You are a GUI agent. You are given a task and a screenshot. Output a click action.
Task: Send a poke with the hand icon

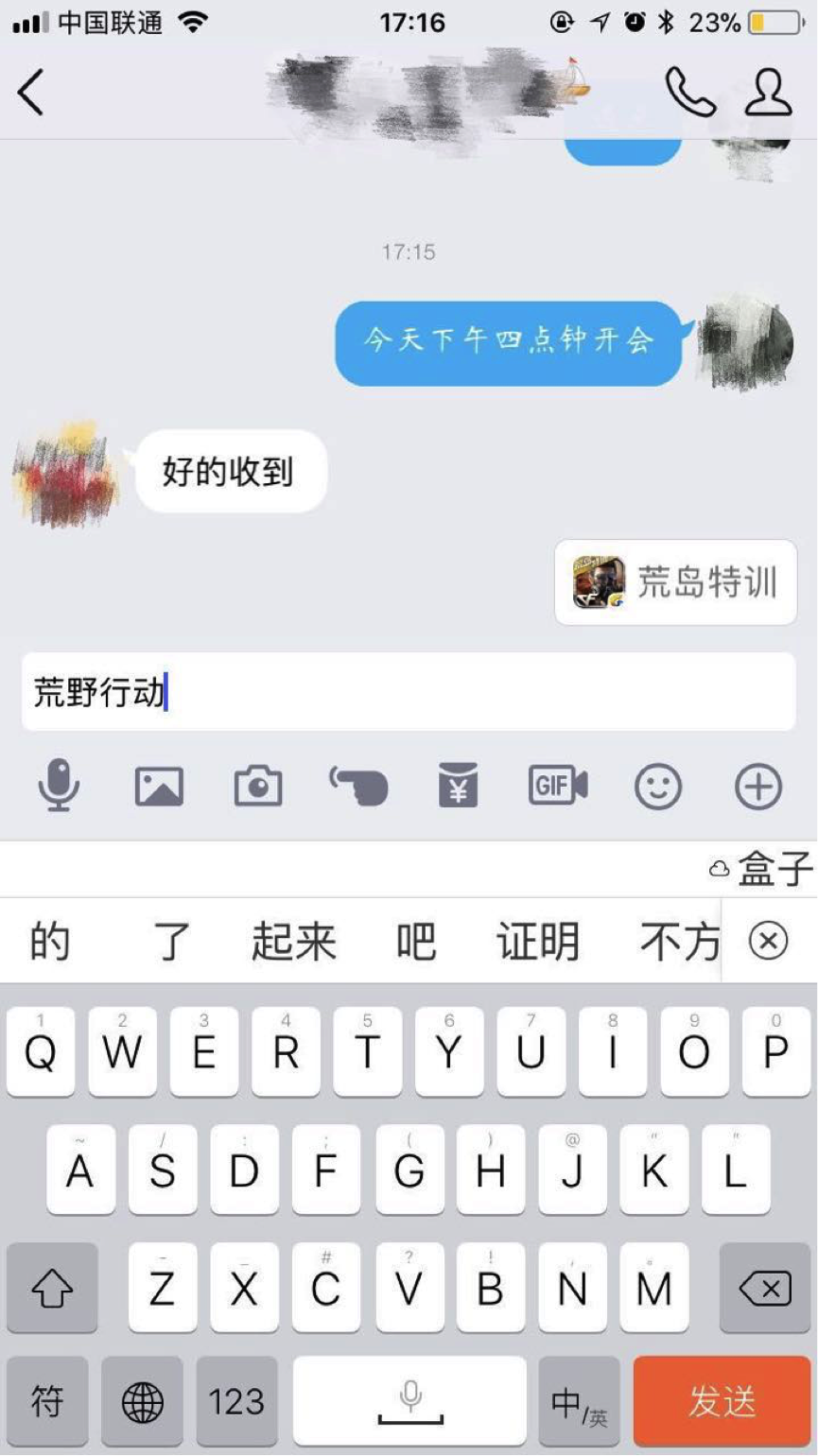pyautogui.click(x=358, y=786)
